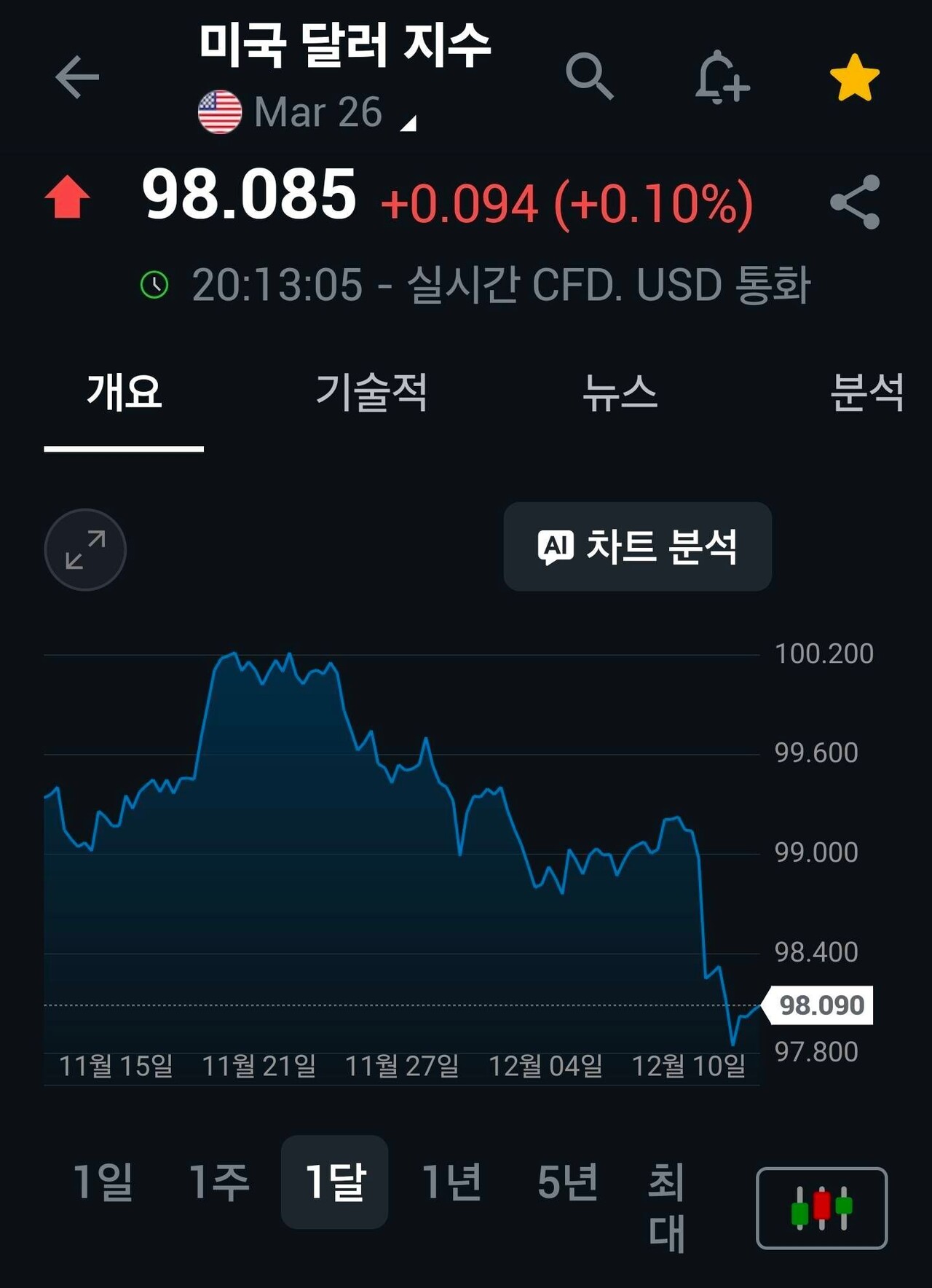This screenshot has width=932, height=1288.
Task: Tap the US flag icon
Action: coord(218,109)
